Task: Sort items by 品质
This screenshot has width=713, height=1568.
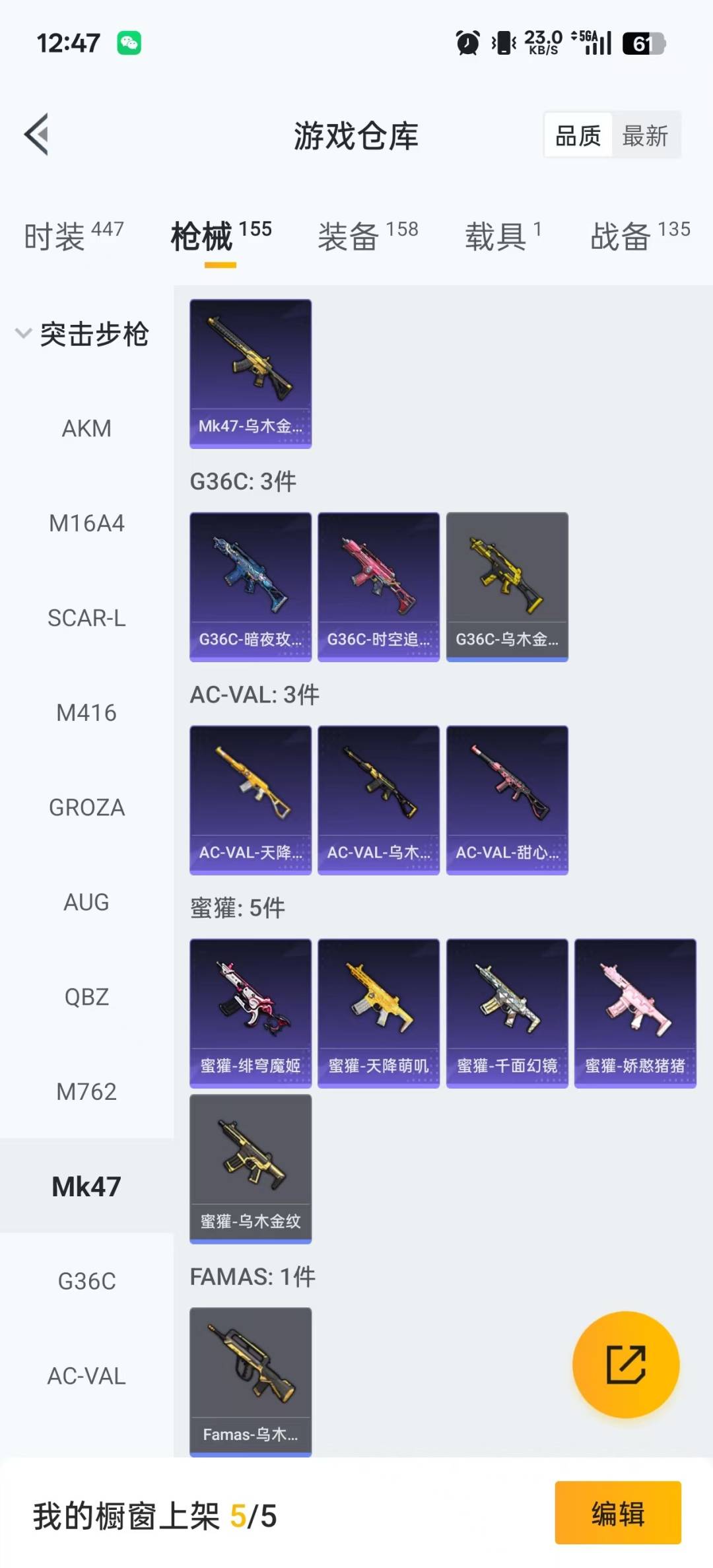Action: point(578,136)
